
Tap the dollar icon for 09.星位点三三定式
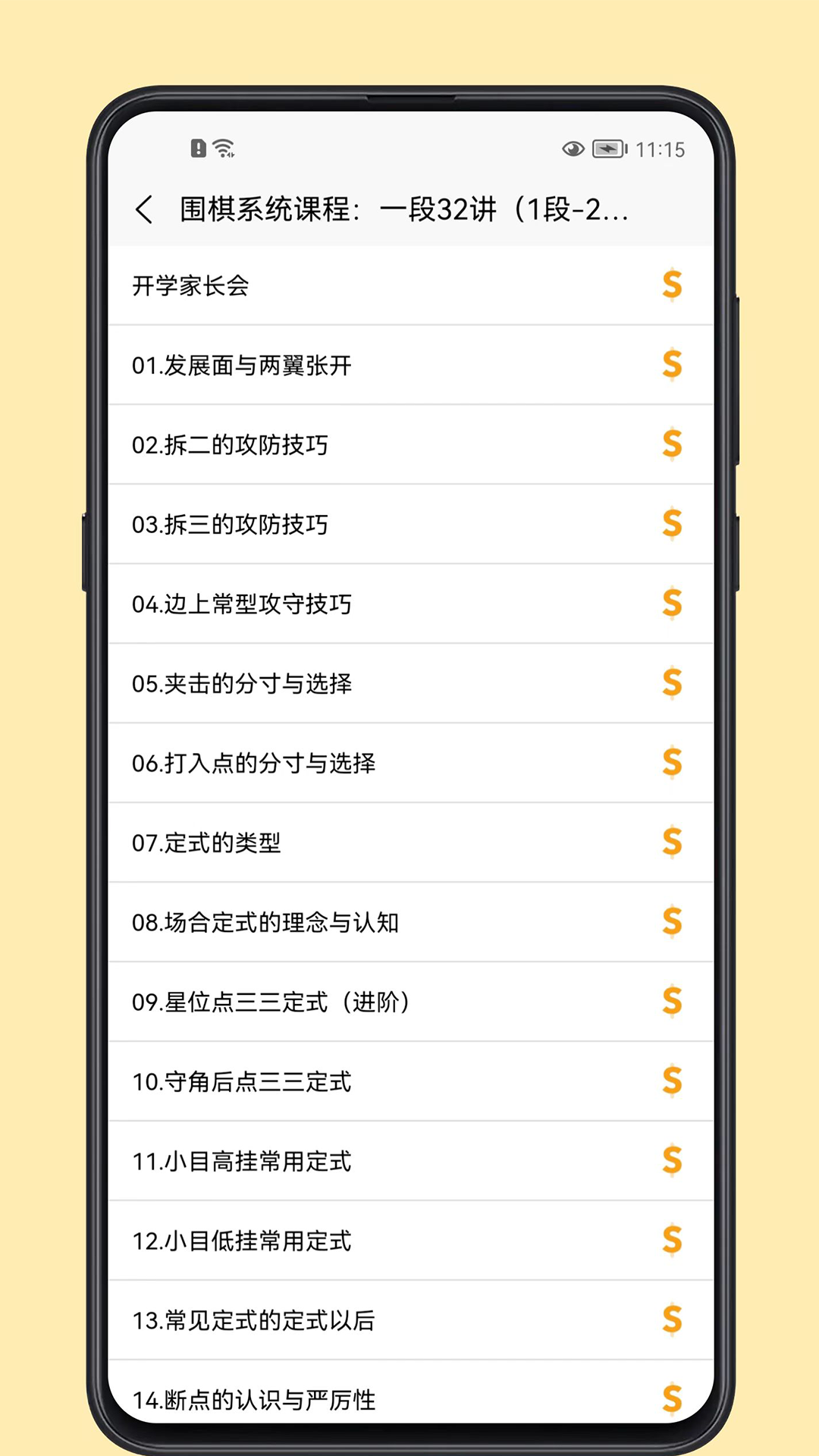pyautogui.click(x=672, y=1003)
